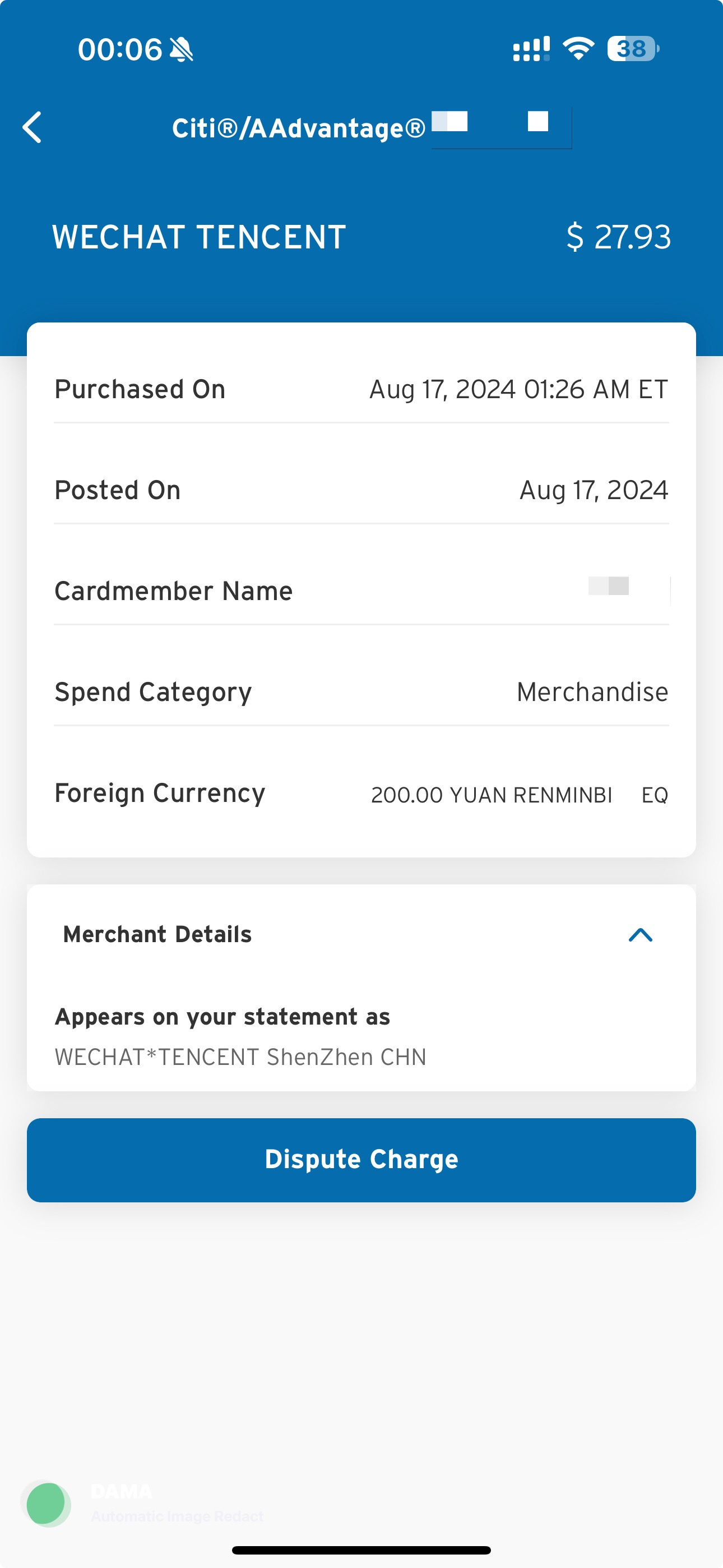Collapse the Merchant Details section
Image resolution: width=723 pixels, height=1568 pixels.
click(x=639, y=934)
